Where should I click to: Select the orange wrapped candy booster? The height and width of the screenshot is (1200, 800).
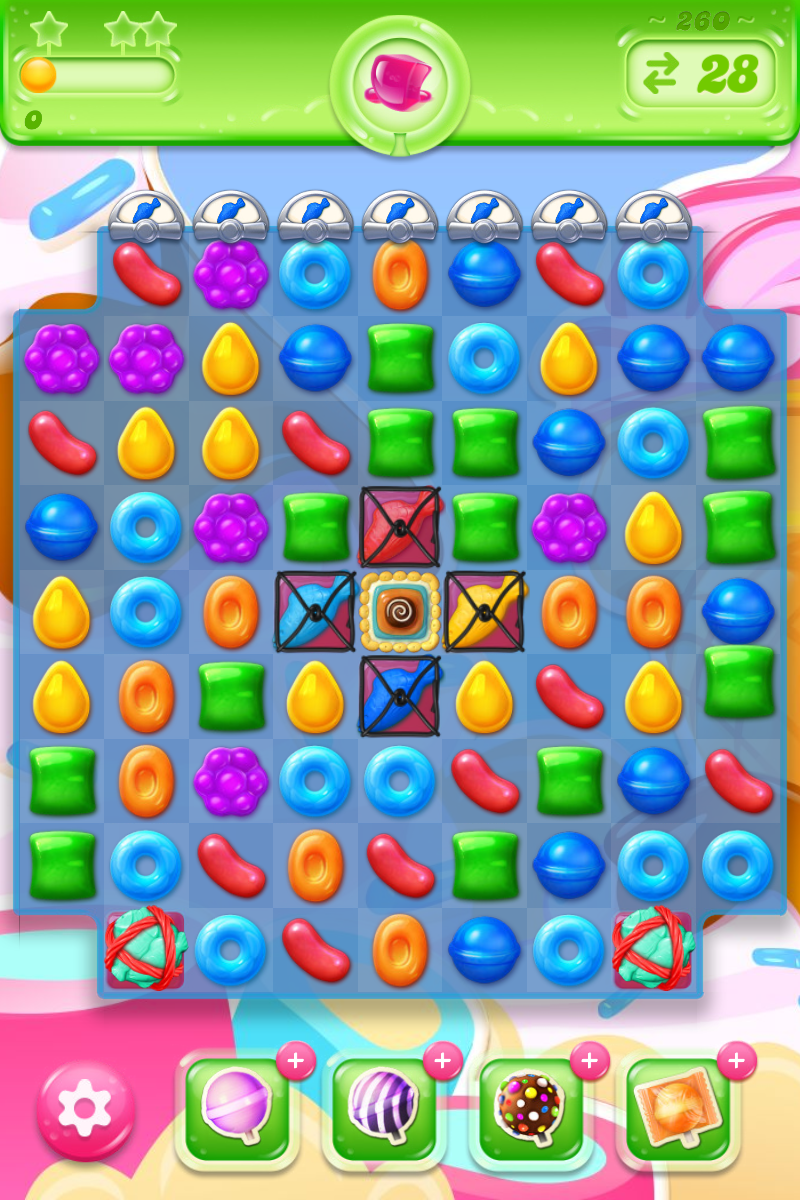677,1108
